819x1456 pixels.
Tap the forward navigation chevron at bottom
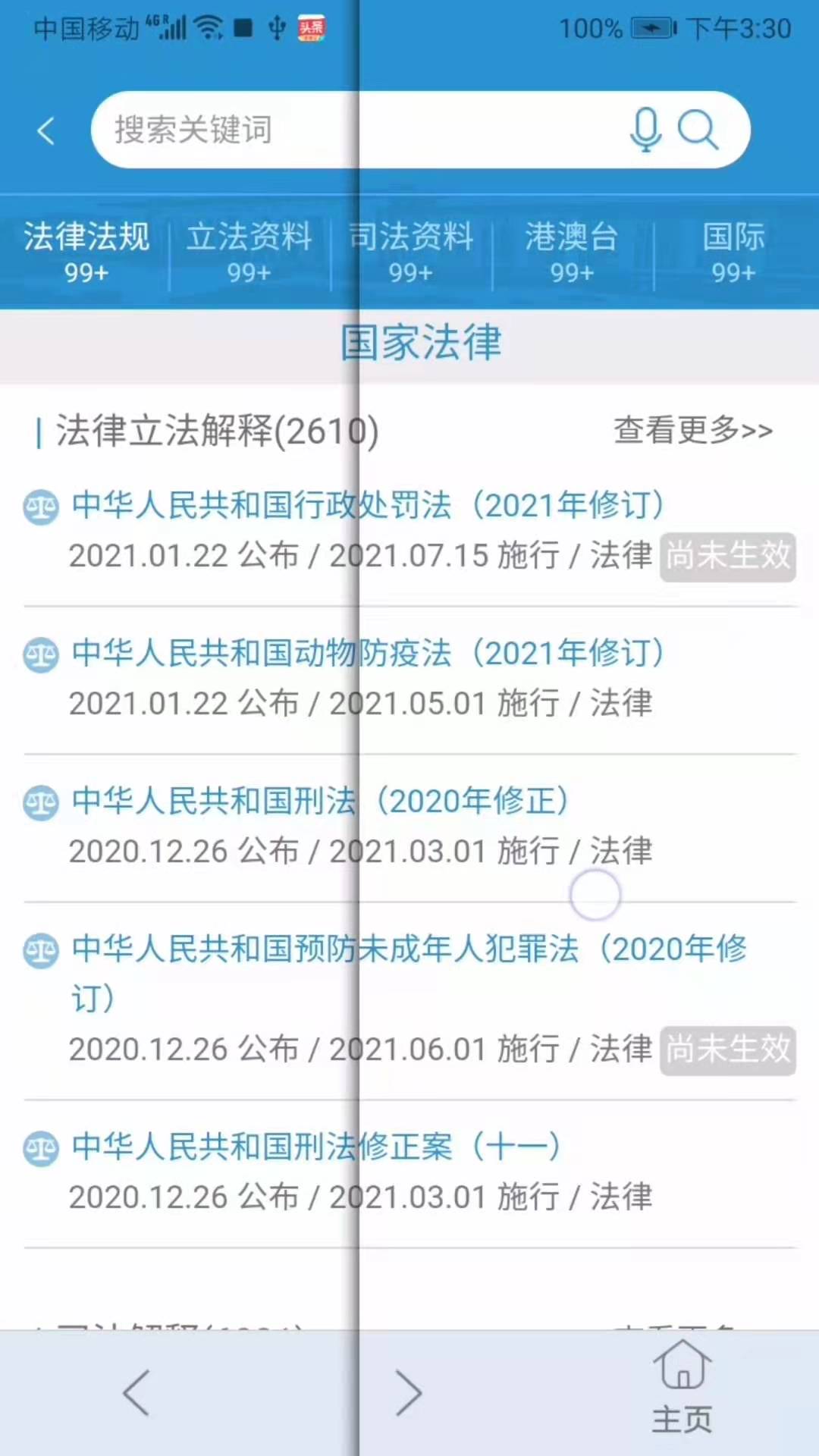(409, 1392)
